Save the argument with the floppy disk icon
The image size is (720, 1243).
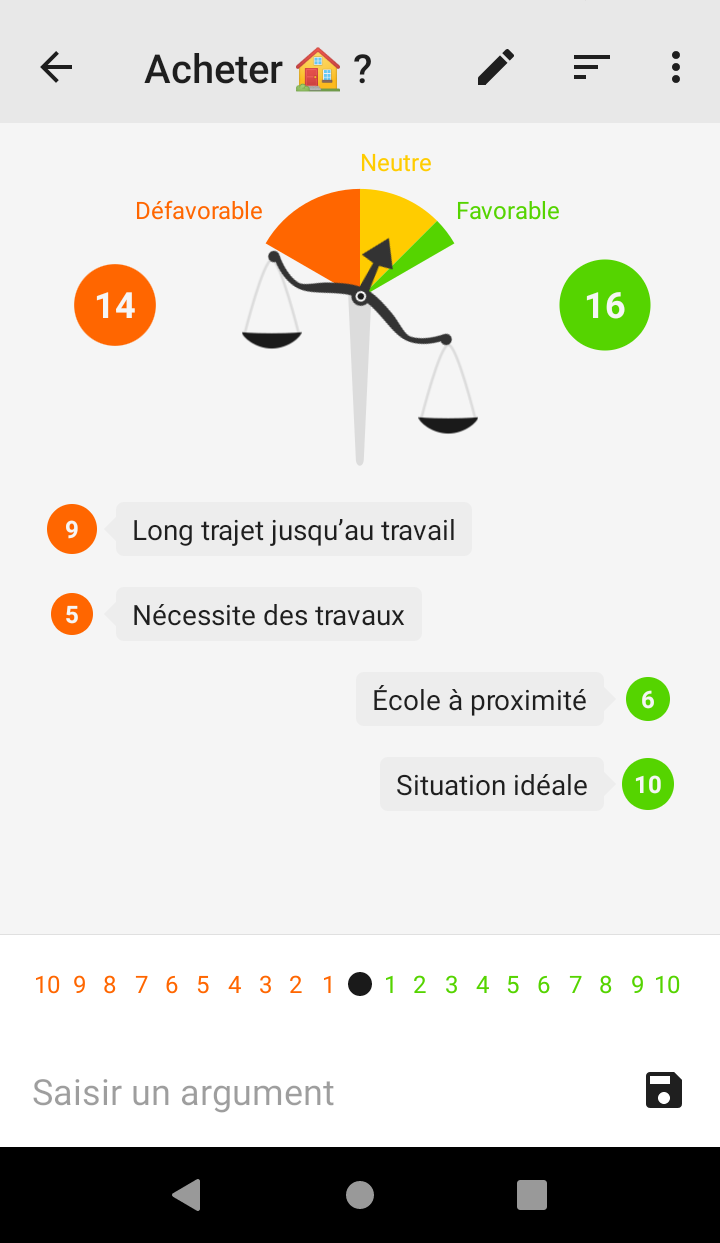(x=664, y=1091)
